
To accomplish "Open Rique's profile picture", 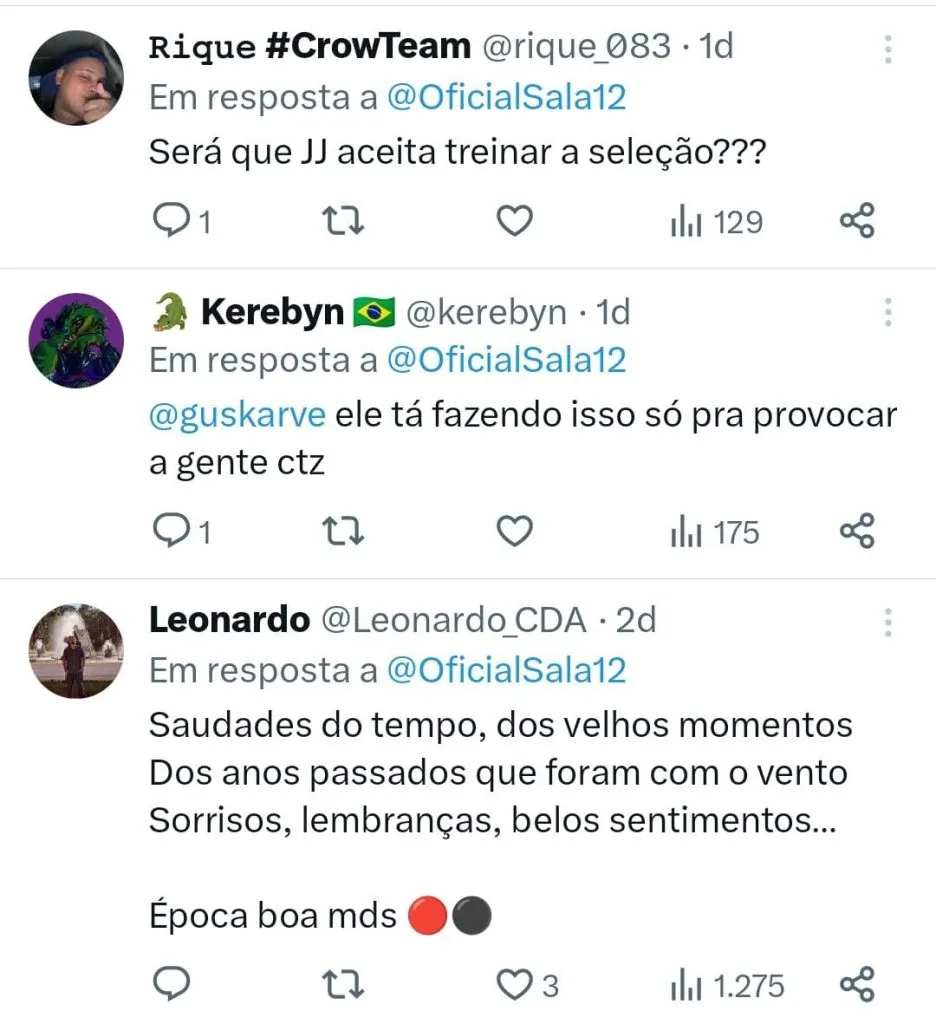I will [76, 78].
